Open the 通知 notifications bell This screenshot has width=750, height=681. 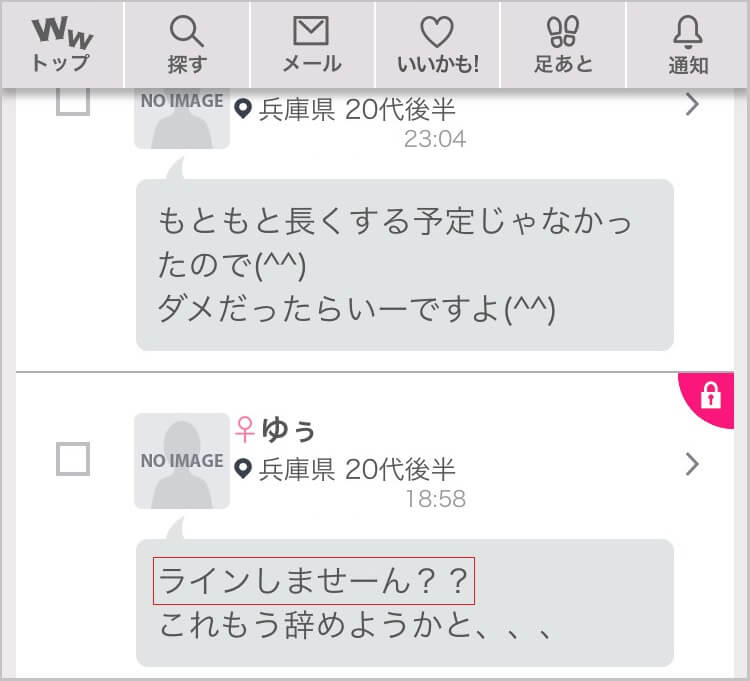click(x=688, y=44)
